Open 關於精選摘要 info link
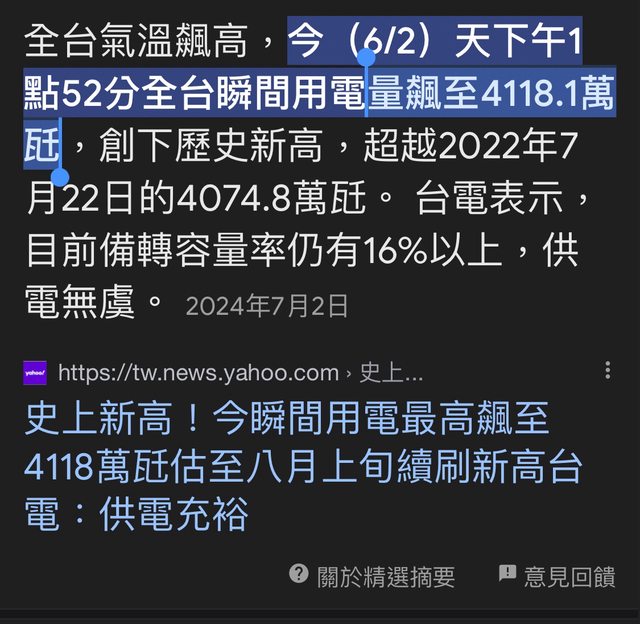This screenshot has width=640, height=624. coord(372,576)
